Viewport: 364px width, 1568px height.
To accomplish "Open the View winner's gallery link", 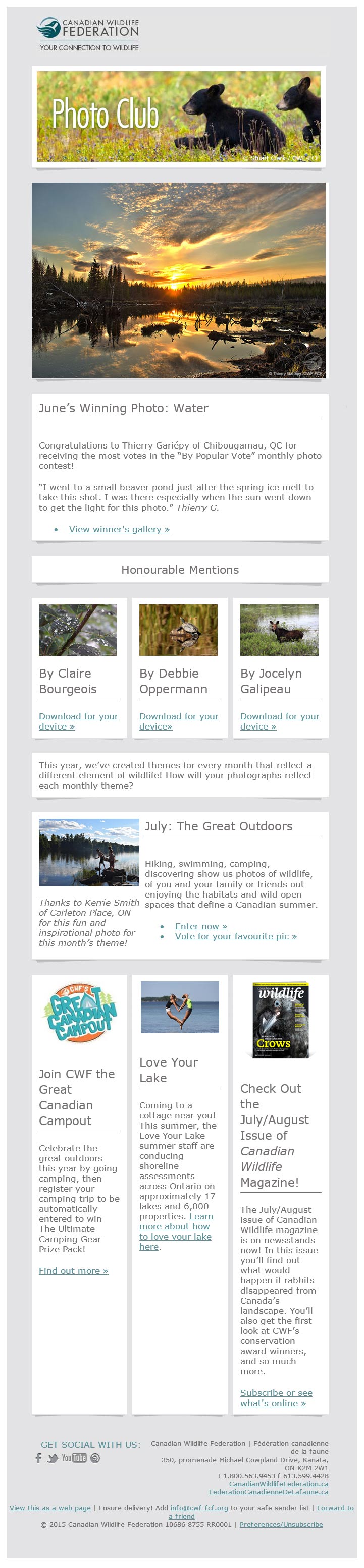I will coord(119,529).
